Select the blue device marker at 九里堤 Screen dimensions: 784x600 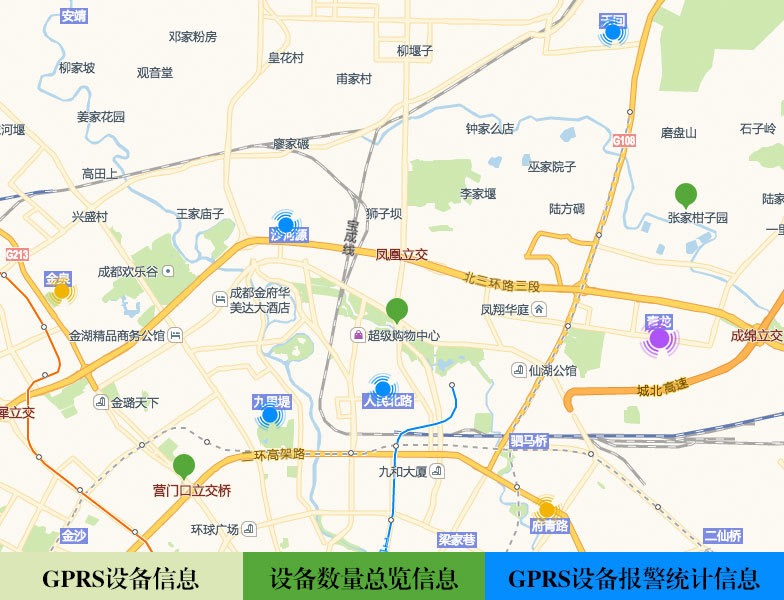pyautogui.click(x=269, y=414)
